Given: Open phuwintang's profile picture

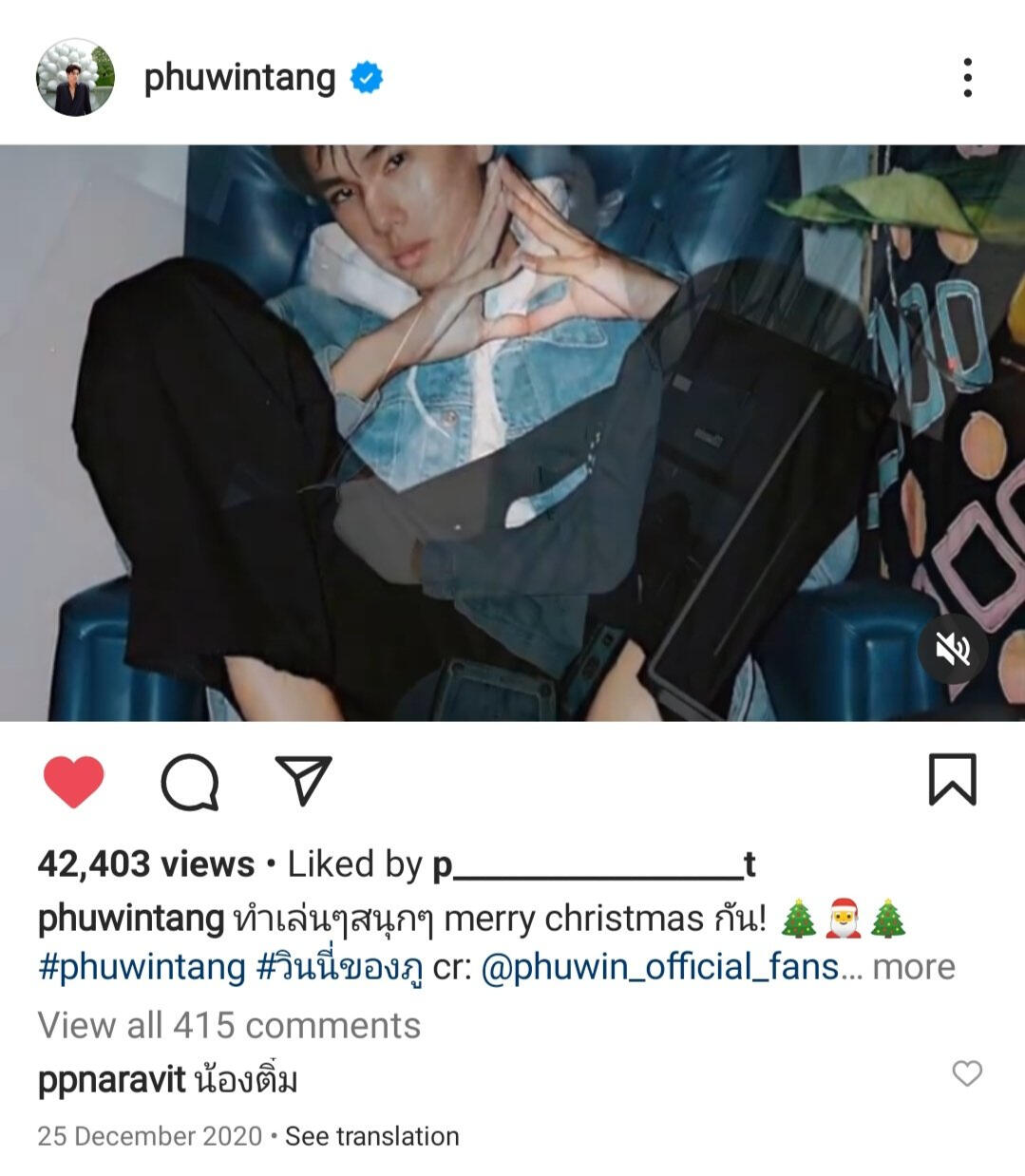Looking at the screenshot, I should [x=75, y=77].
